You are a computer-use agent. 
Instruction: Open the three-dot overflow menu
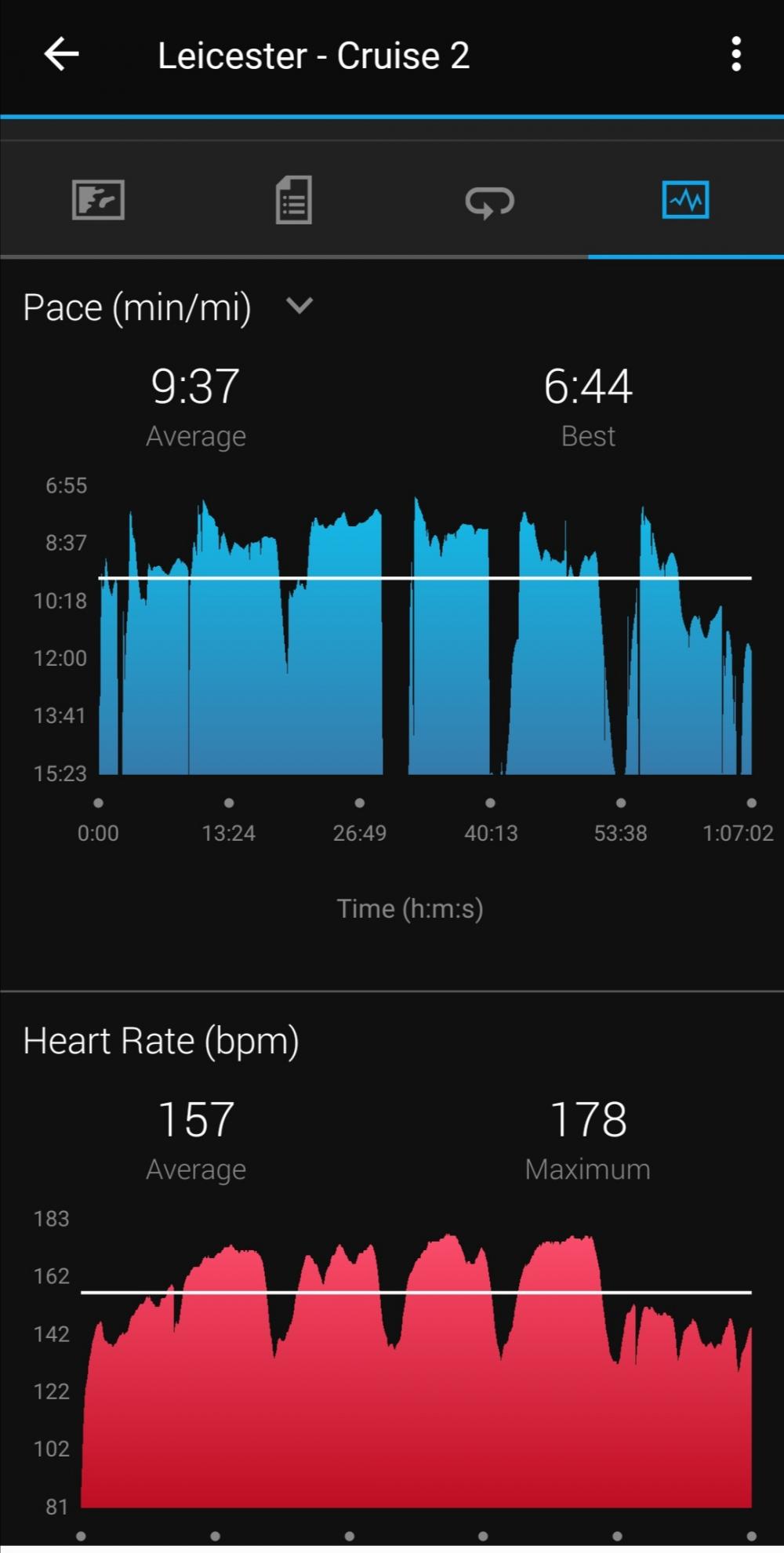[x=735, y=54]
